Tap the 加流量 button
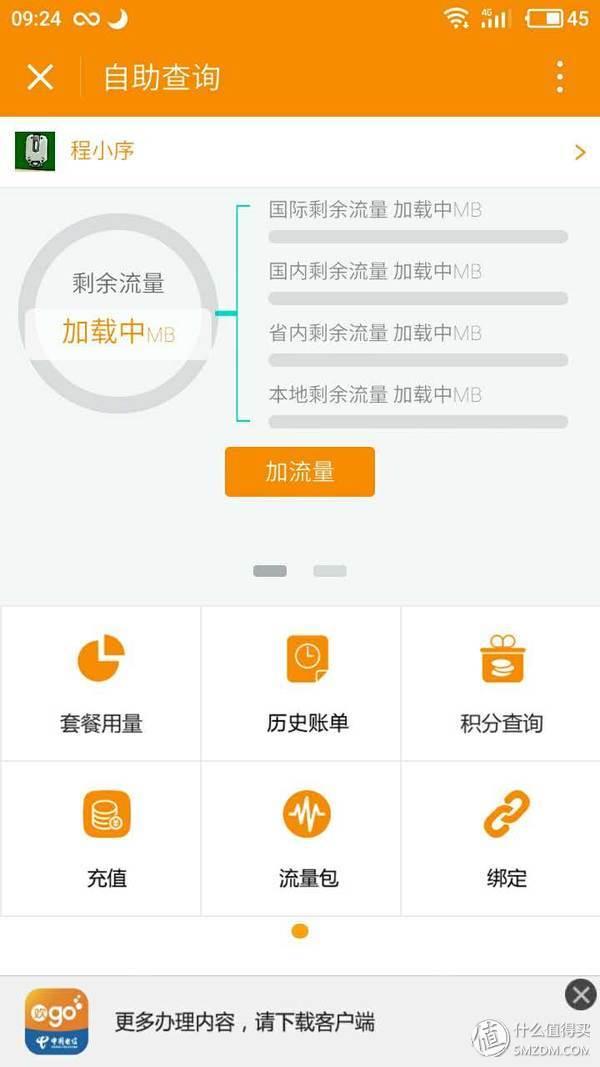Screen dimensions: 600x1067 [300, 472]
